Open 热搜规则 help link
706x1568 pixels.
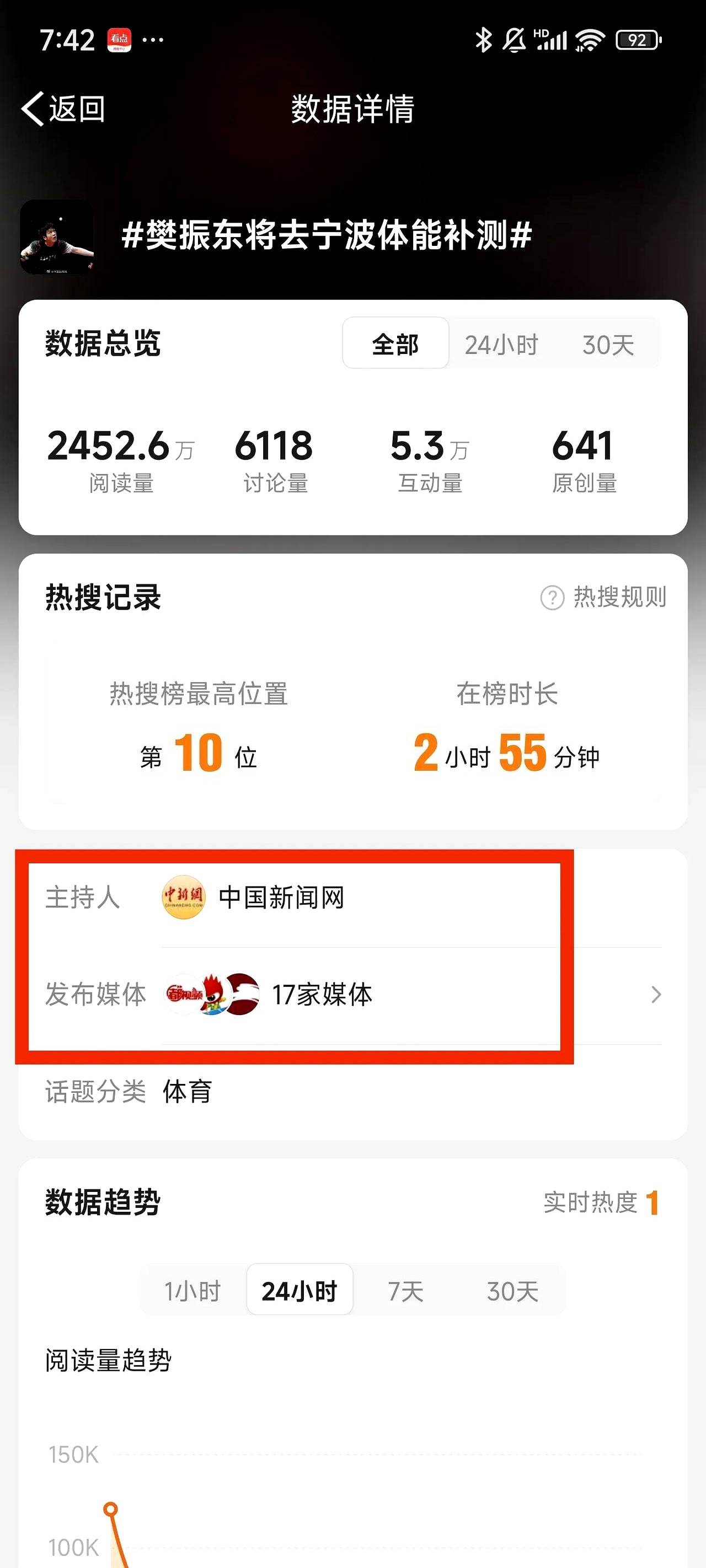[603, 597]
